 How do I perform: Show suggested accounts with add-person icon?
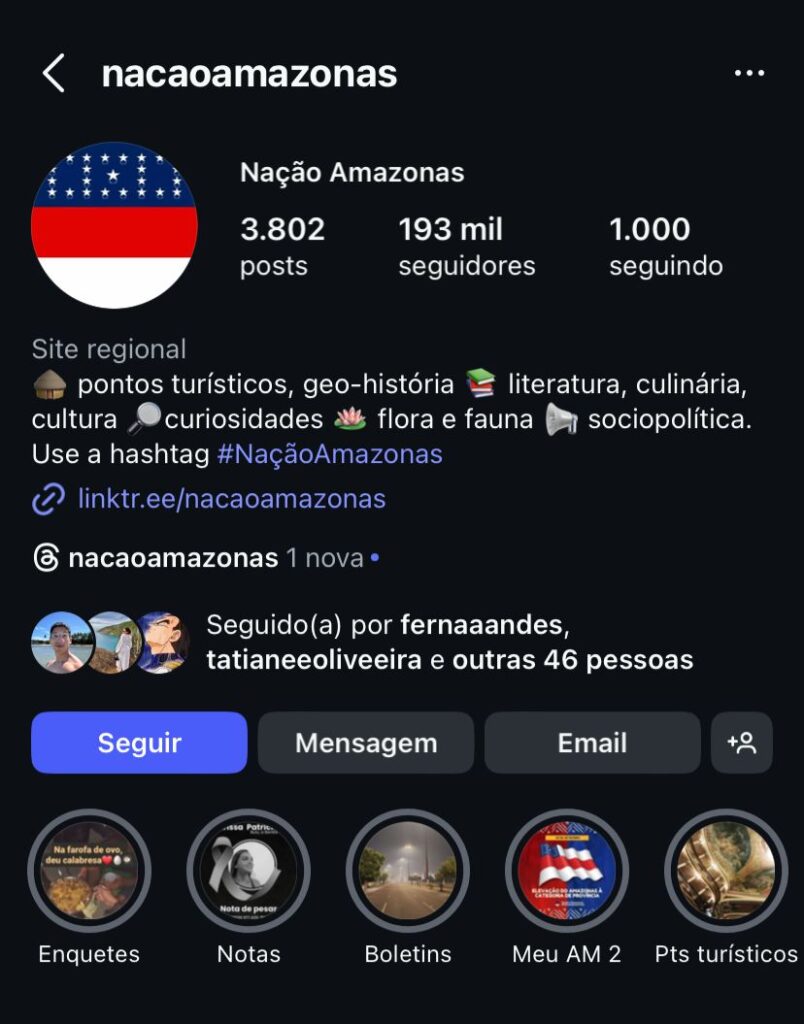pyautogui.click(x=742, y=743)
